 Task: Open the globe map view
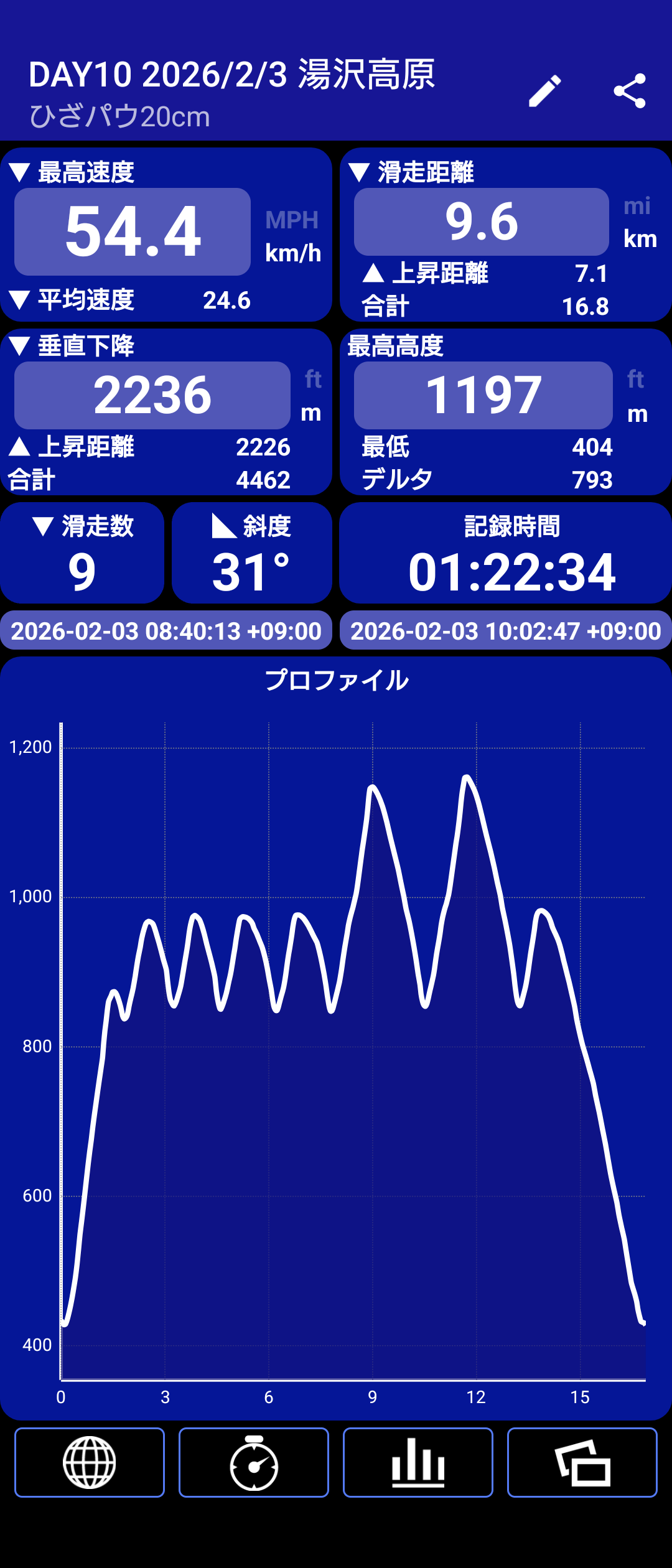pos(90,1462)
